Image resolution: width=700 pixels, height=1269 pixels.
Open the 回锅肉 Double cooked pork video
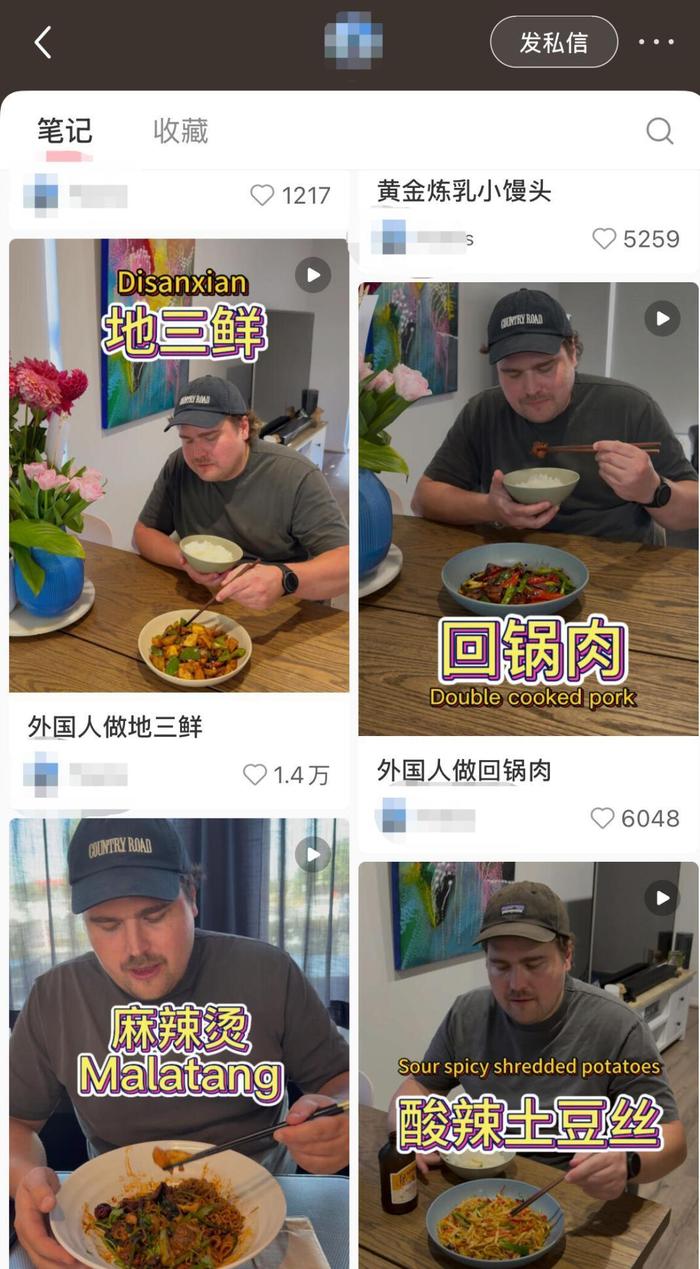(528, 508)
